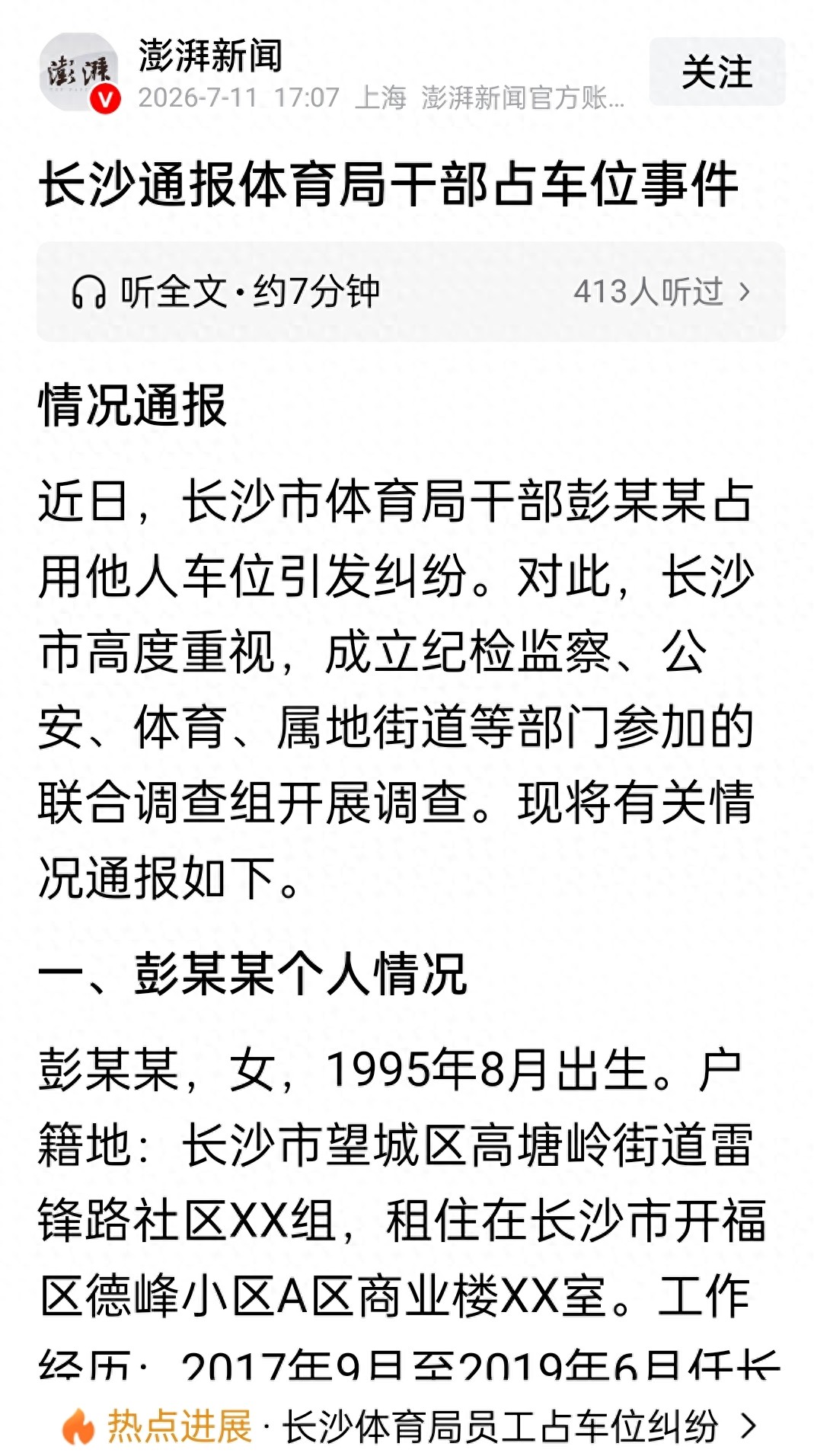This screenshot has width=814, height=1456.
Task: Open the 澎湃新闻 account name
Action: (x=211, y=55)
